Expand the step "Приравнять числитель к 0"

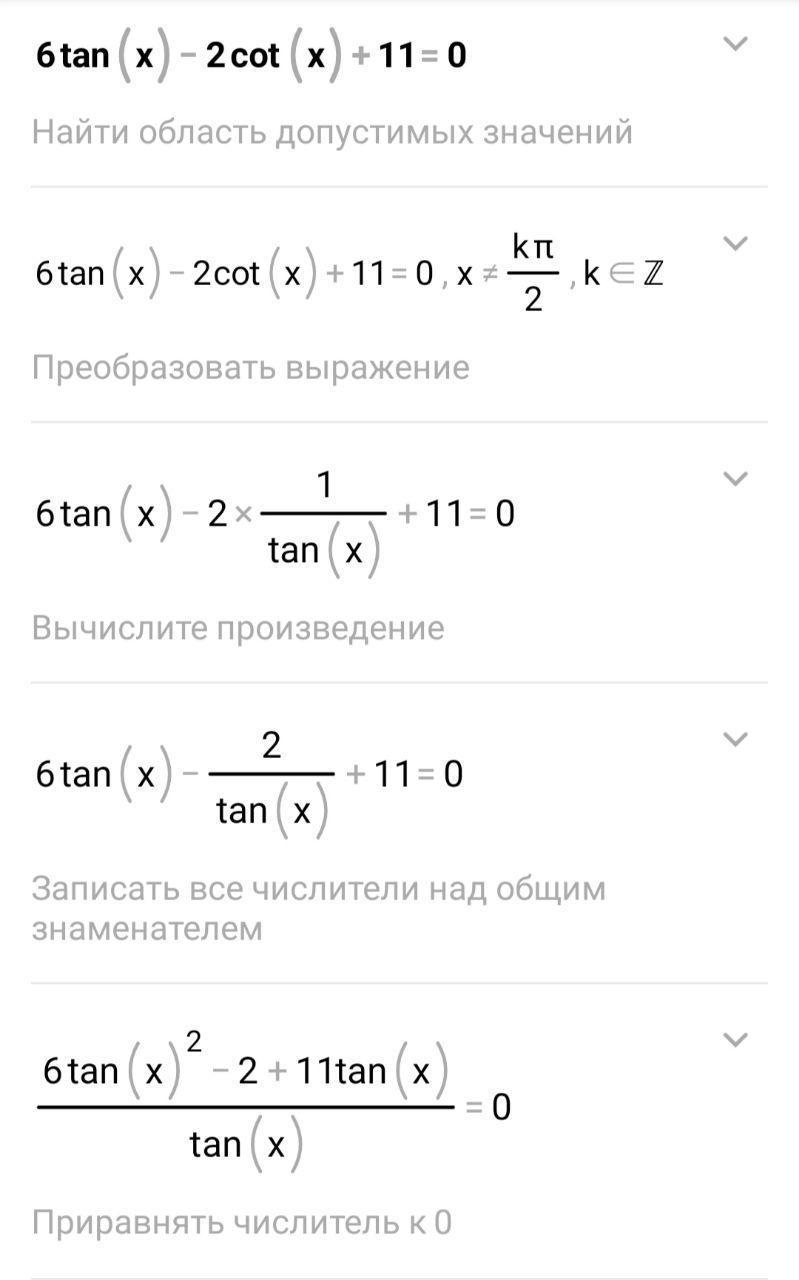point(735,1040)
